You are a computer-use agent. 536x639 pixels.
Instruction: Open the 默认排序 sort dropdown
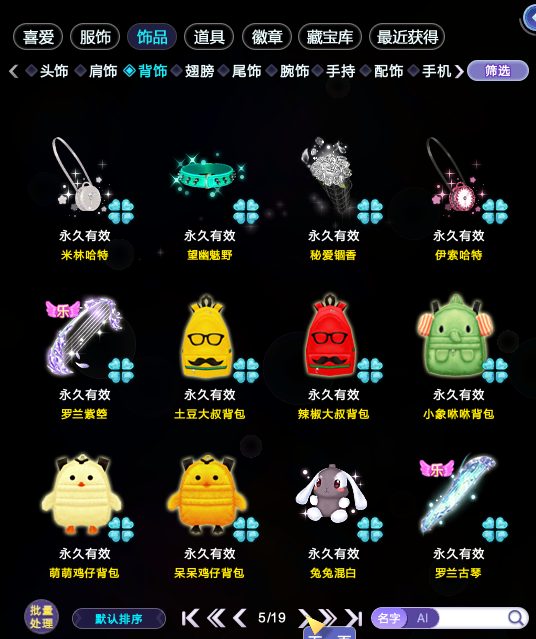click(x=119, y=619)
